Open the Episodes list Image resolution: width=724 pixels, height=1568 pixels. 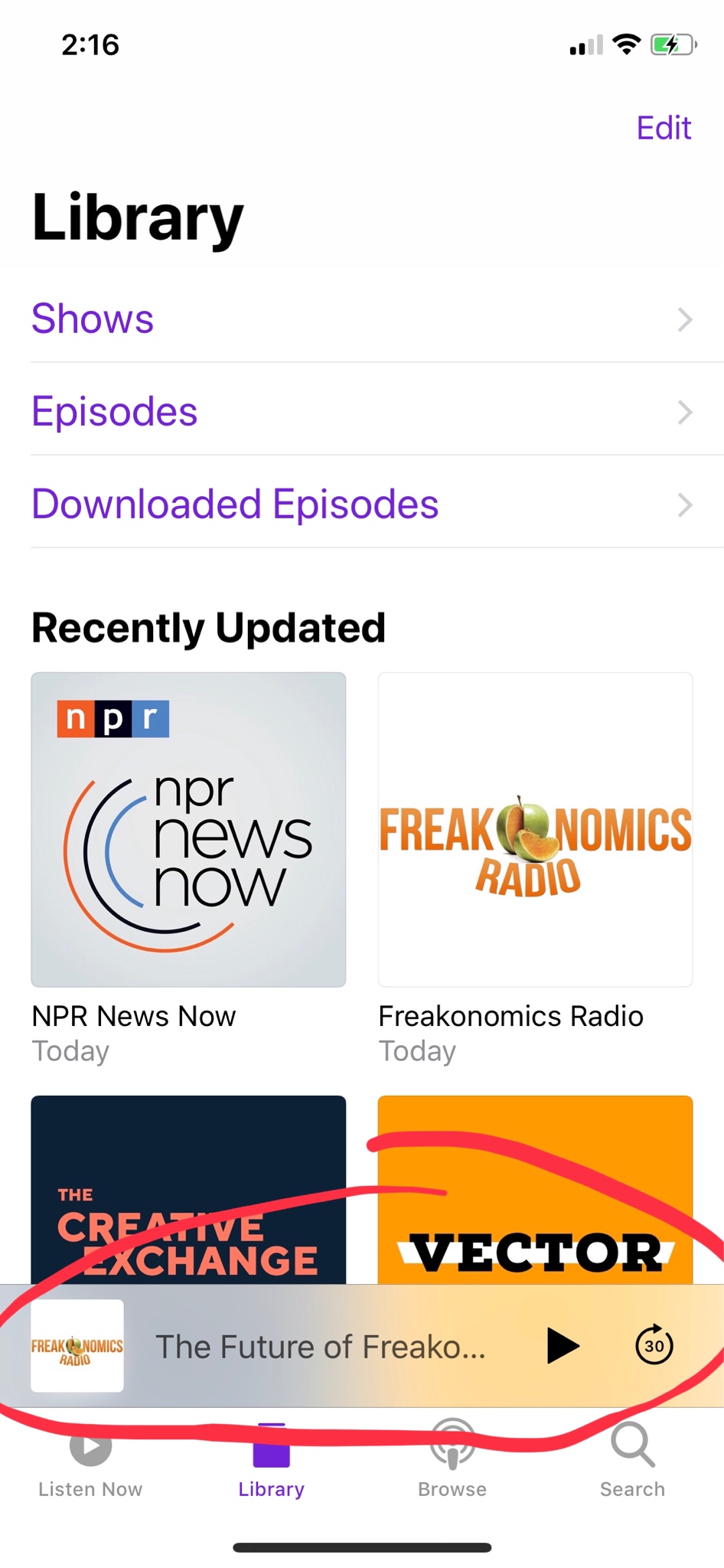click(361, 411)
